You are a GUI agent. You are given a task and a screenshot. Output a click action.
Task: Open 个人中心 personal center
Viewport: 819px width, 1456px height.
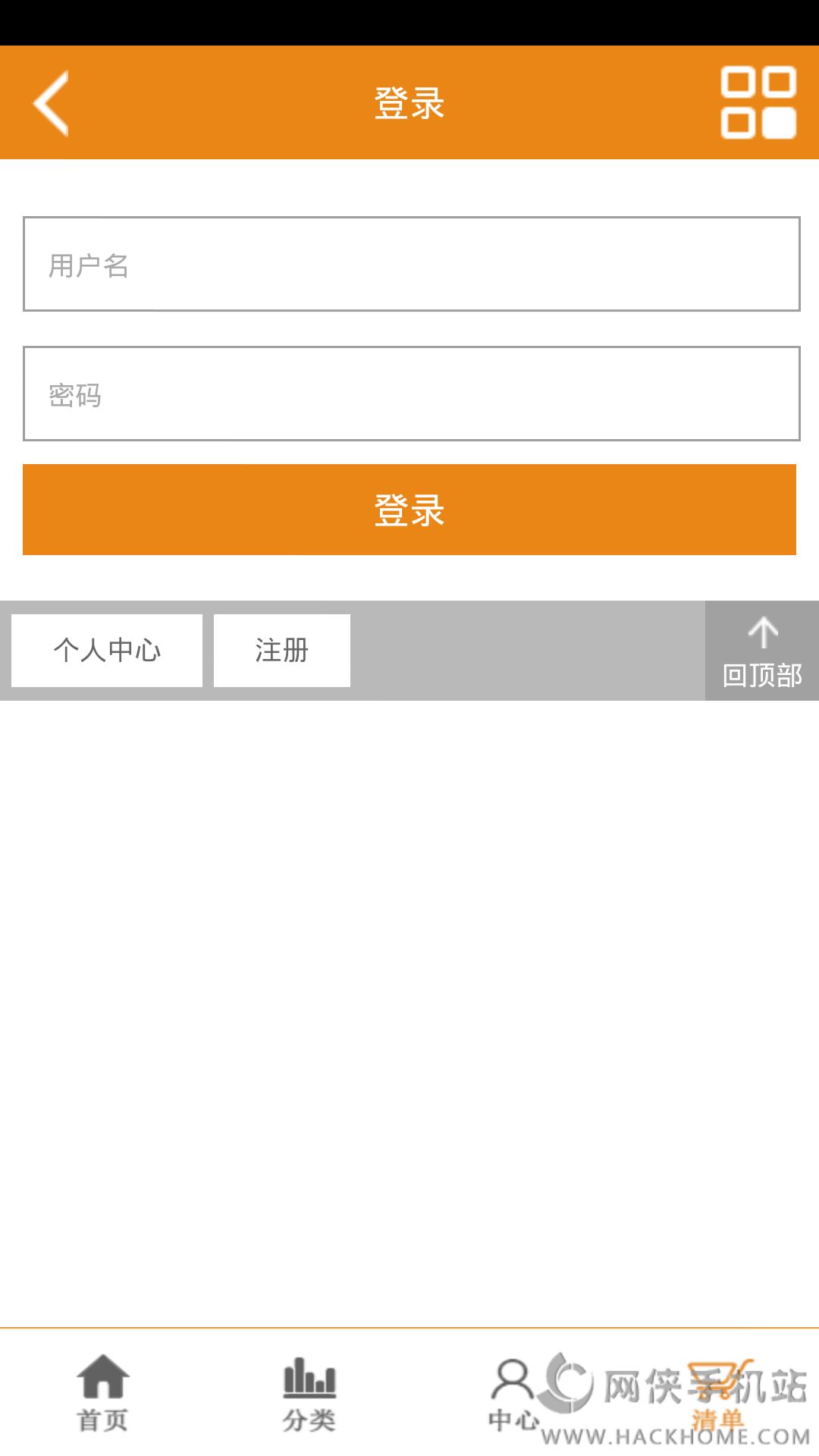(x=107, y=651)
